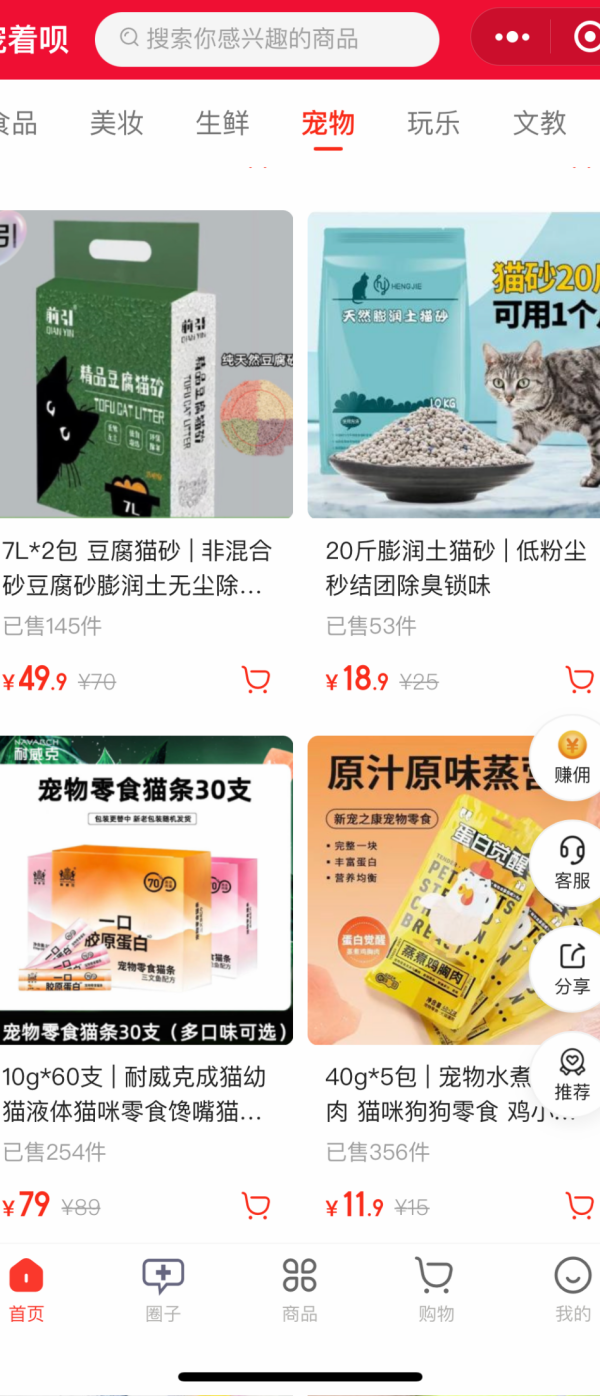Screen dimensions: 600x1396
Task: Select the 文教 category tab
Action: point(539,123)
